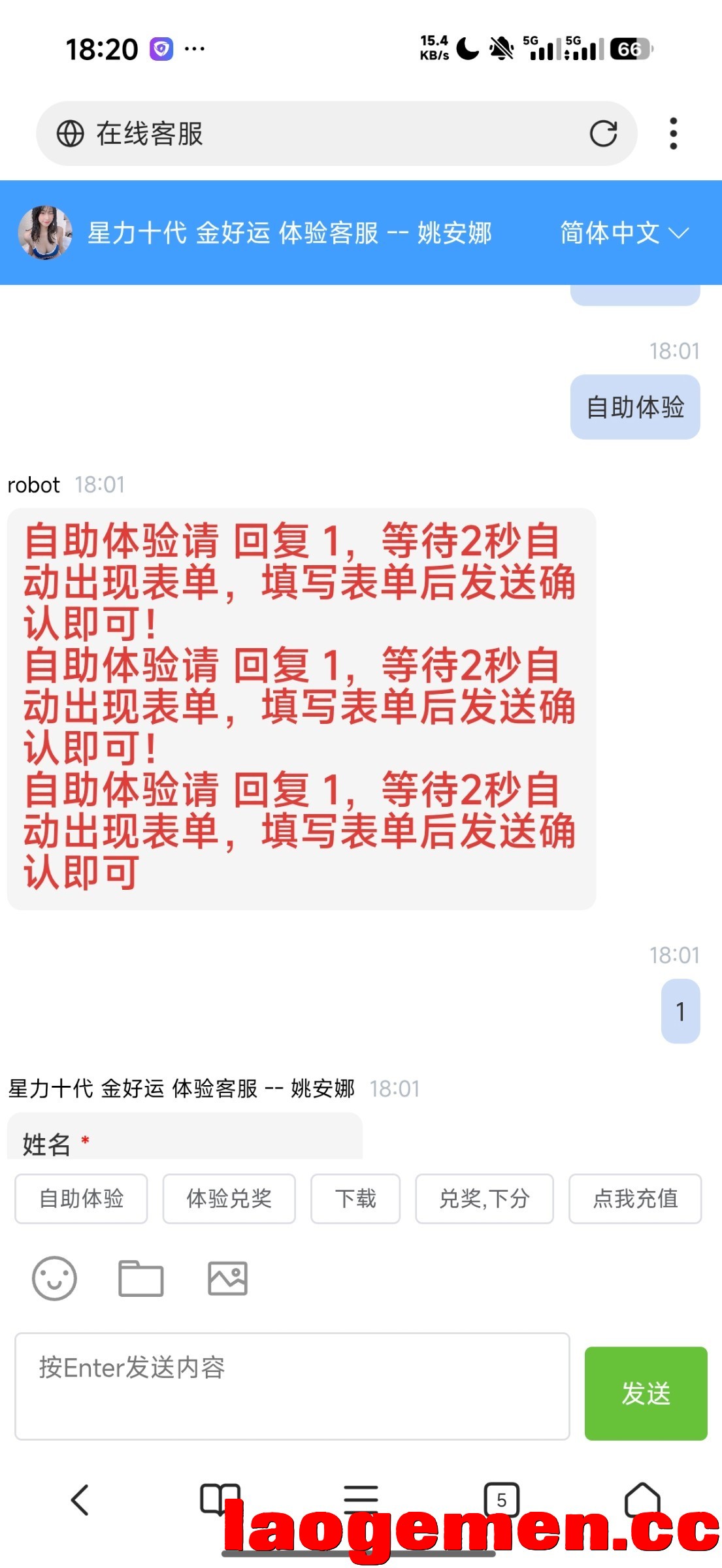
Task: Open the browser overflow menu
Action: click(x=673, y=133)
